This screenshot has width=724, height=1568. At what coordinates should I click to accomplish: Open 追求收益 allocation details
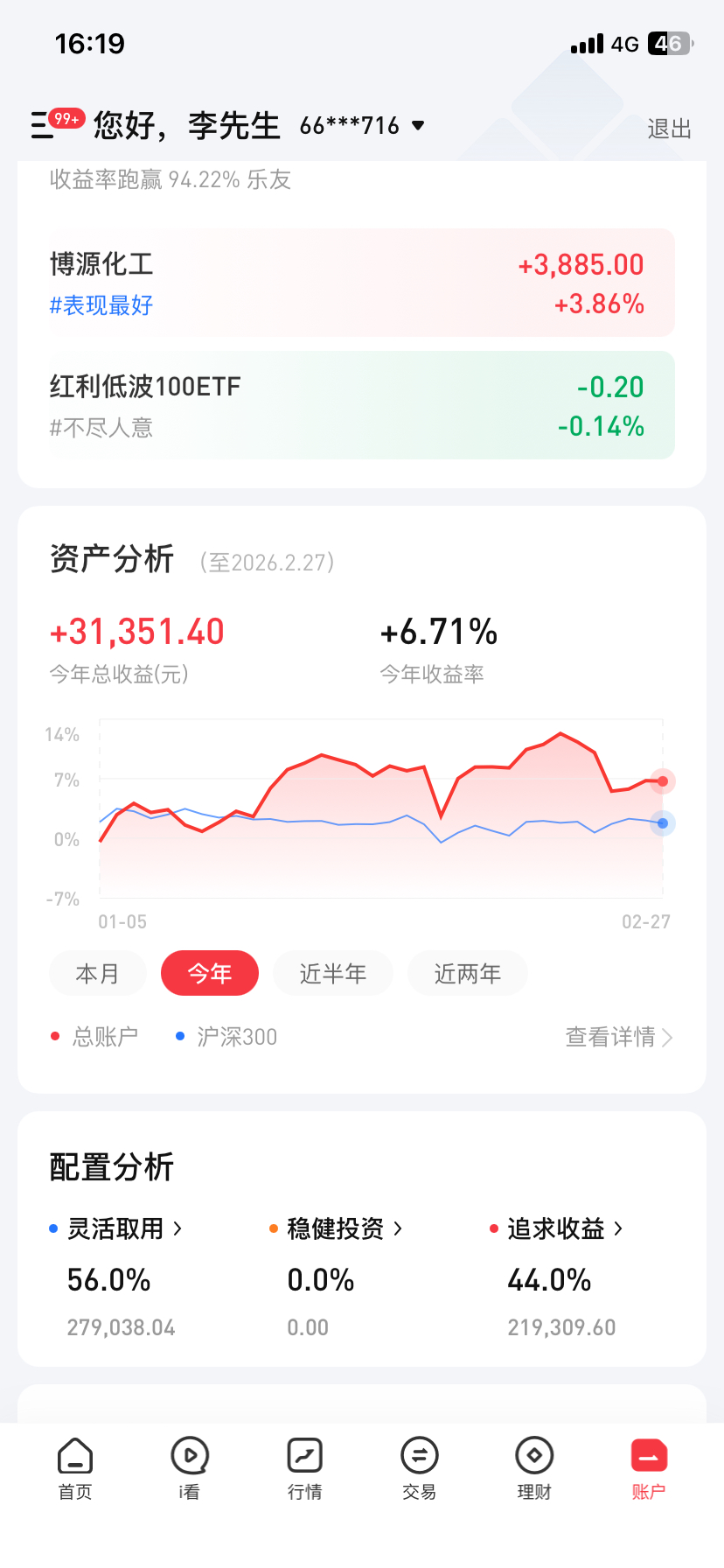click(x=564, y=1228)
